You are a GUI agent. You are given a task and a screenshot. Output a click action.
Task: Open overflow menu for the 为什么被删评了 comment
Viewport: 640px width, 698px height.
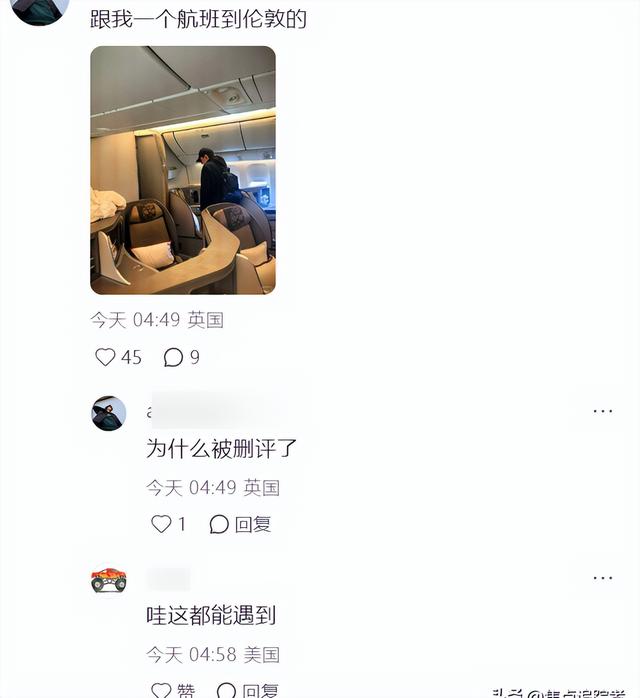coord(602,411)
